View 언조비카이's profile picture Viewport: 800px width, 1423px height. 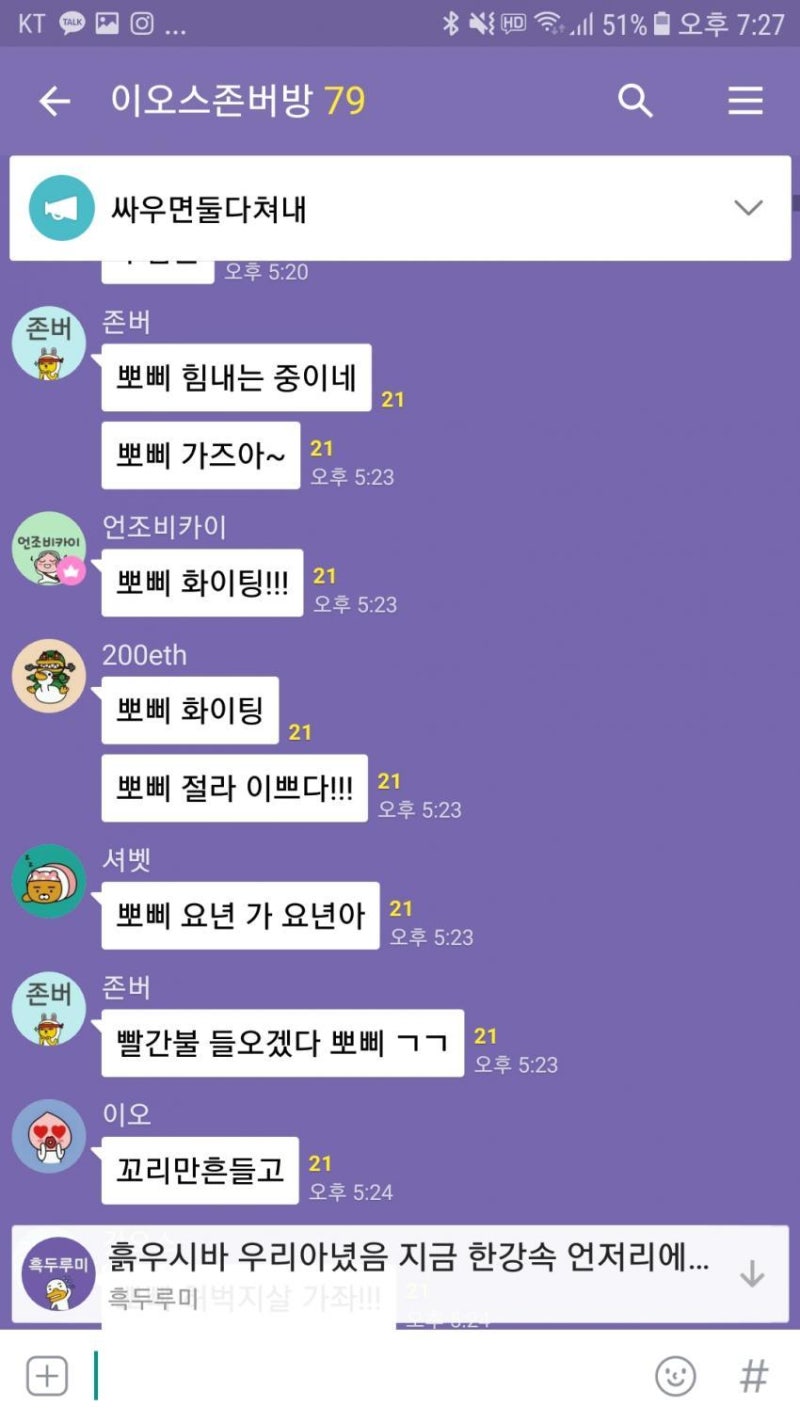point(48,550)
